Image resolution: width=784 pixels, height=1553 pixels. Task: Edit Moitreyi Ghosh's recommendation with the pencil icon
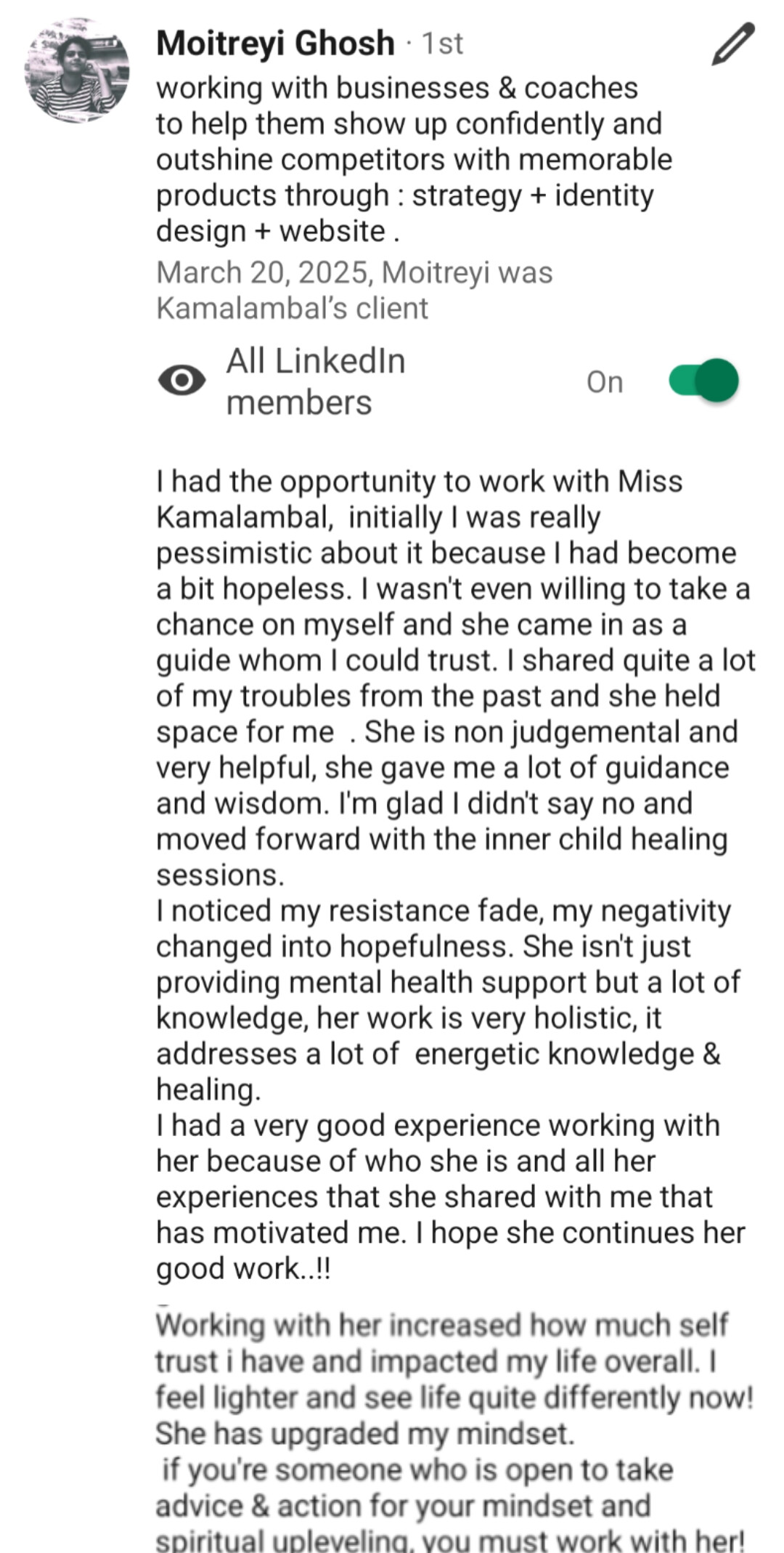(733, 44)
